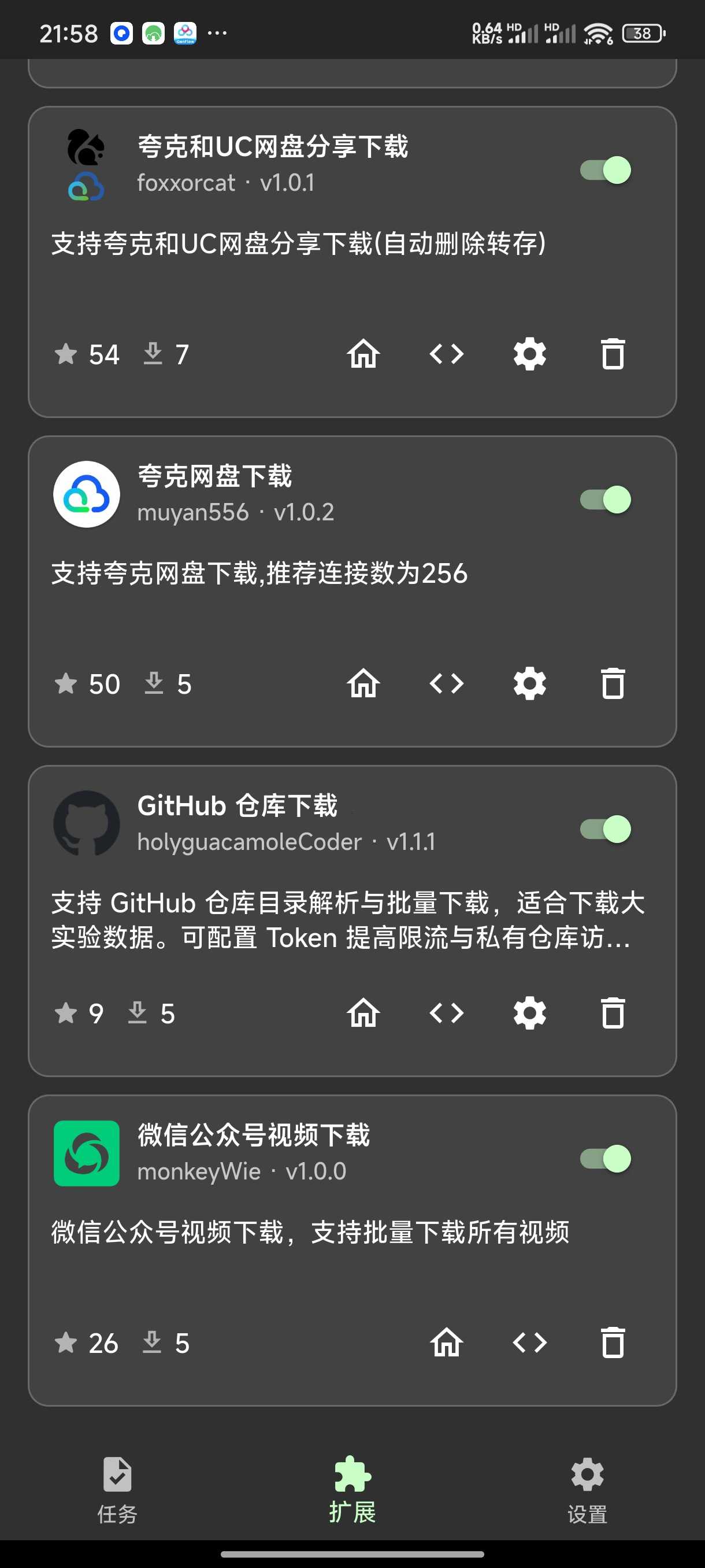Open settings of 夸克网盘下载 extension
705x1568 pixels.
click(530, 683)
